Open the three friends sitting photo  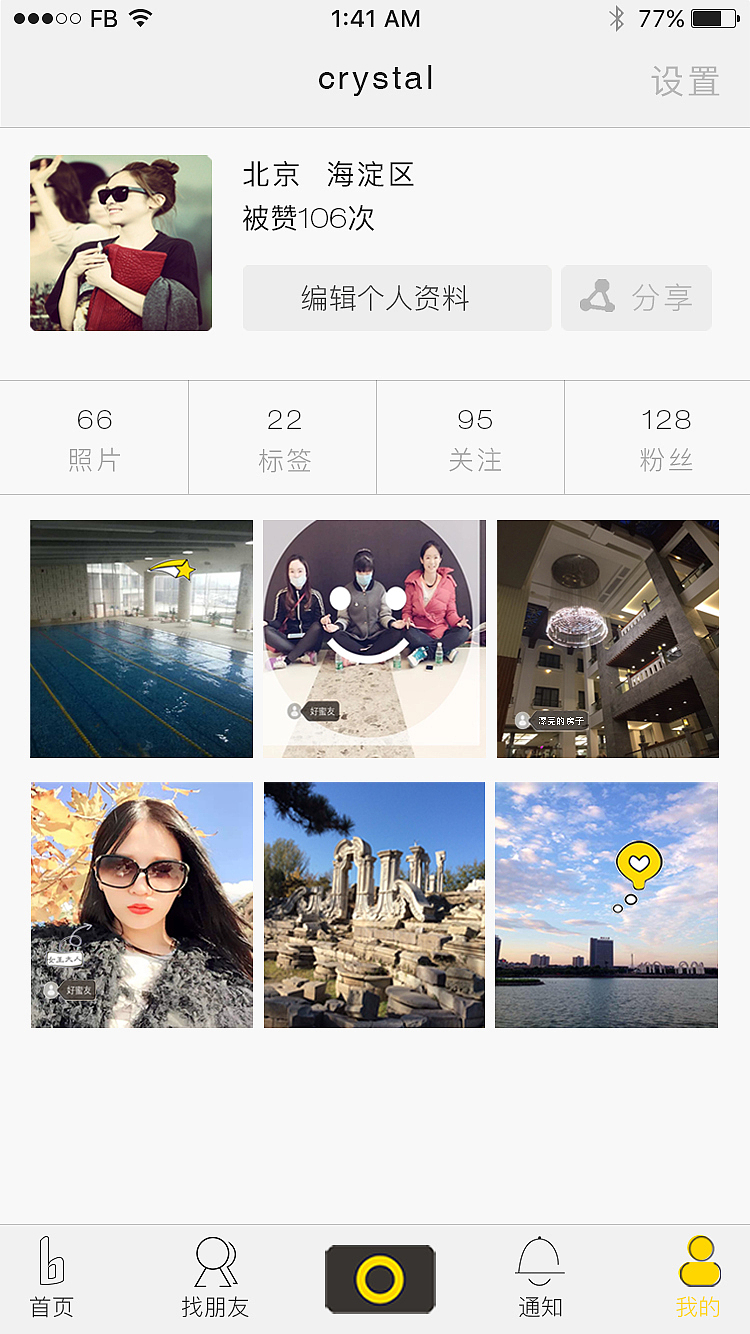pyautogui.click(x=374, y=639)
